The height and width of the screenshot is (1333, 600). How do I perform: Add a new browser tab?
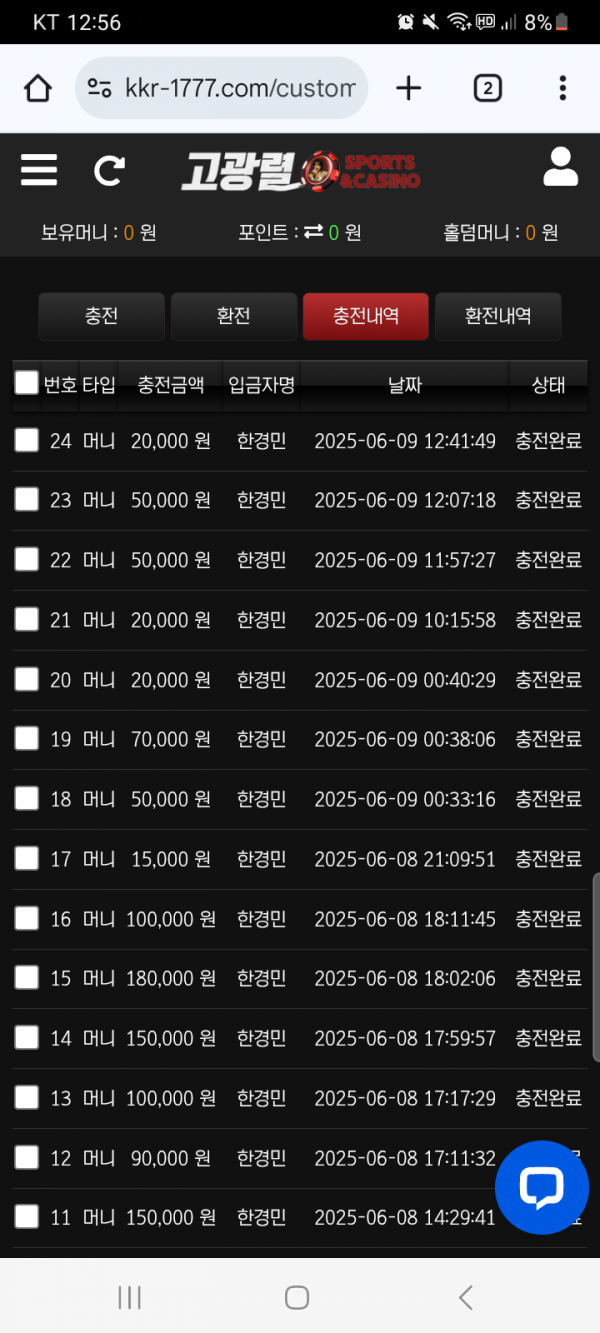coord(408,88)
